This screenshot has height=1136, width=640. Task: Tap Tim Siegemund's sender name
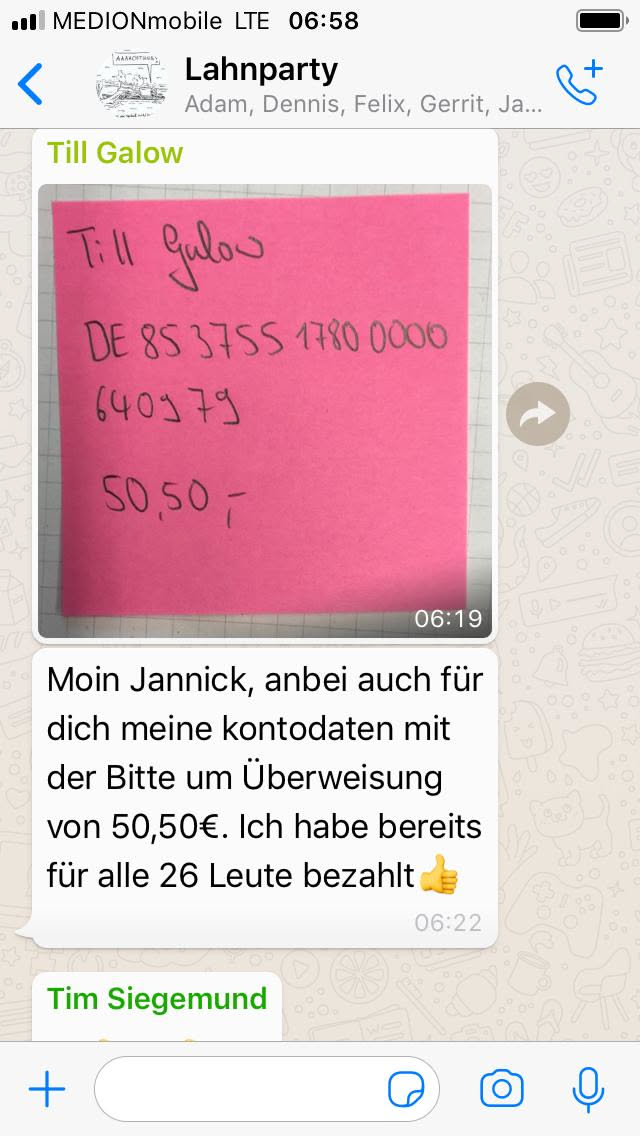tap(157, 998)
